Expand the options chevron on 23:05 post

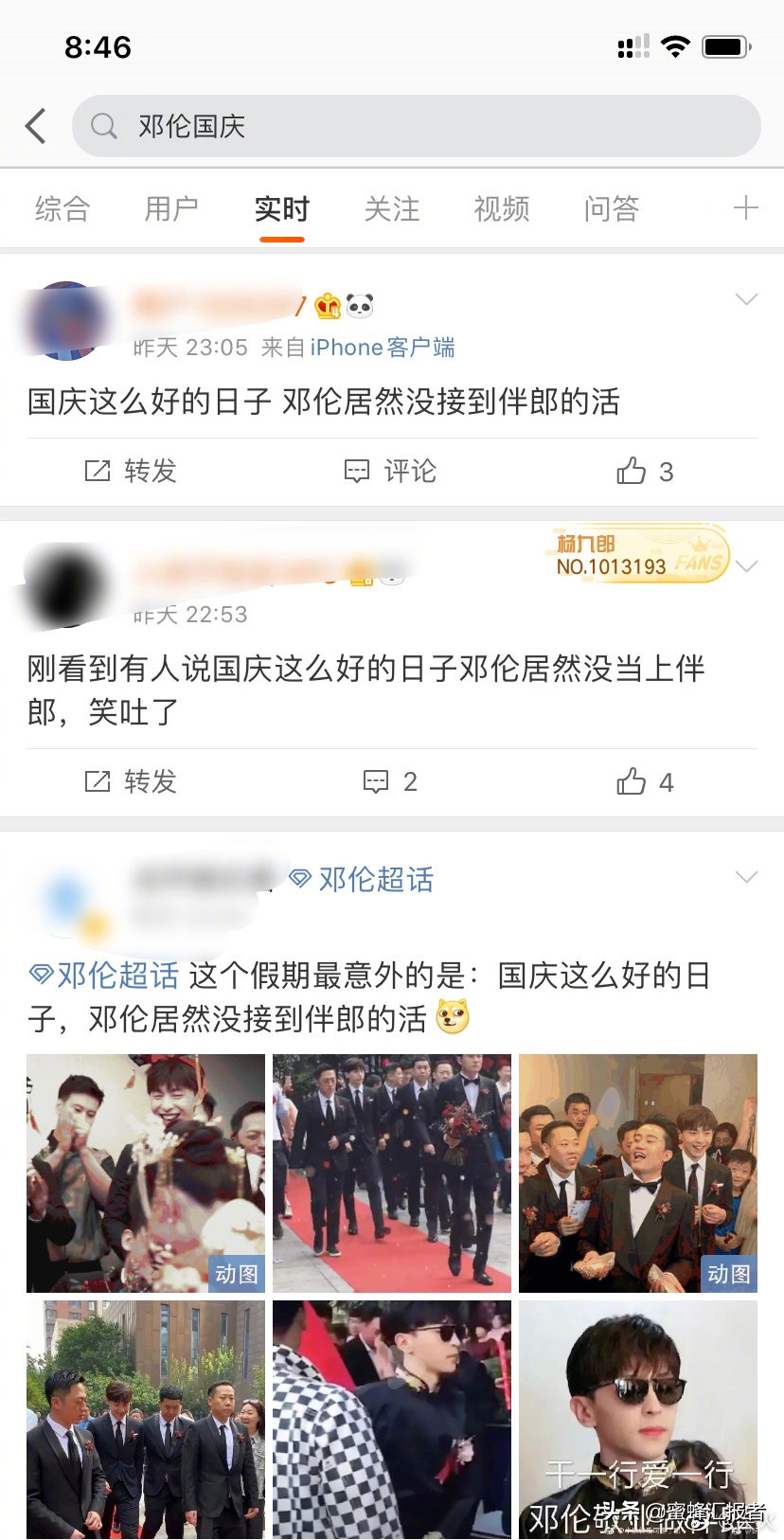click(746, 300)
